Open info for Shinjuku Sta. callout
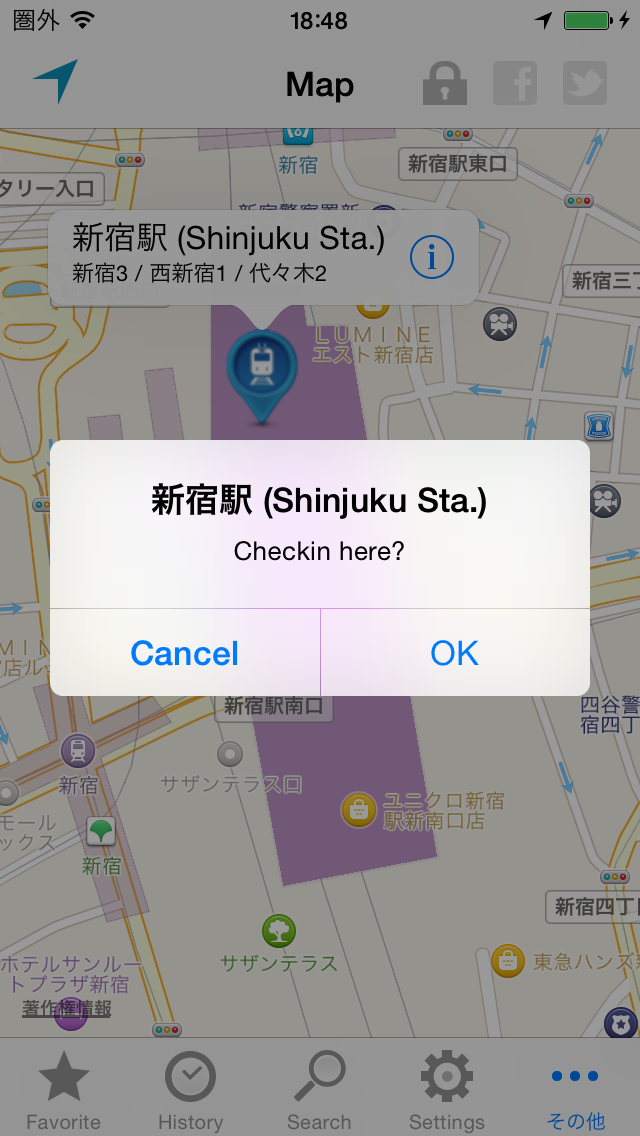Image resolution: width=640 pixels, height=1136 pixels. [432, 258]
